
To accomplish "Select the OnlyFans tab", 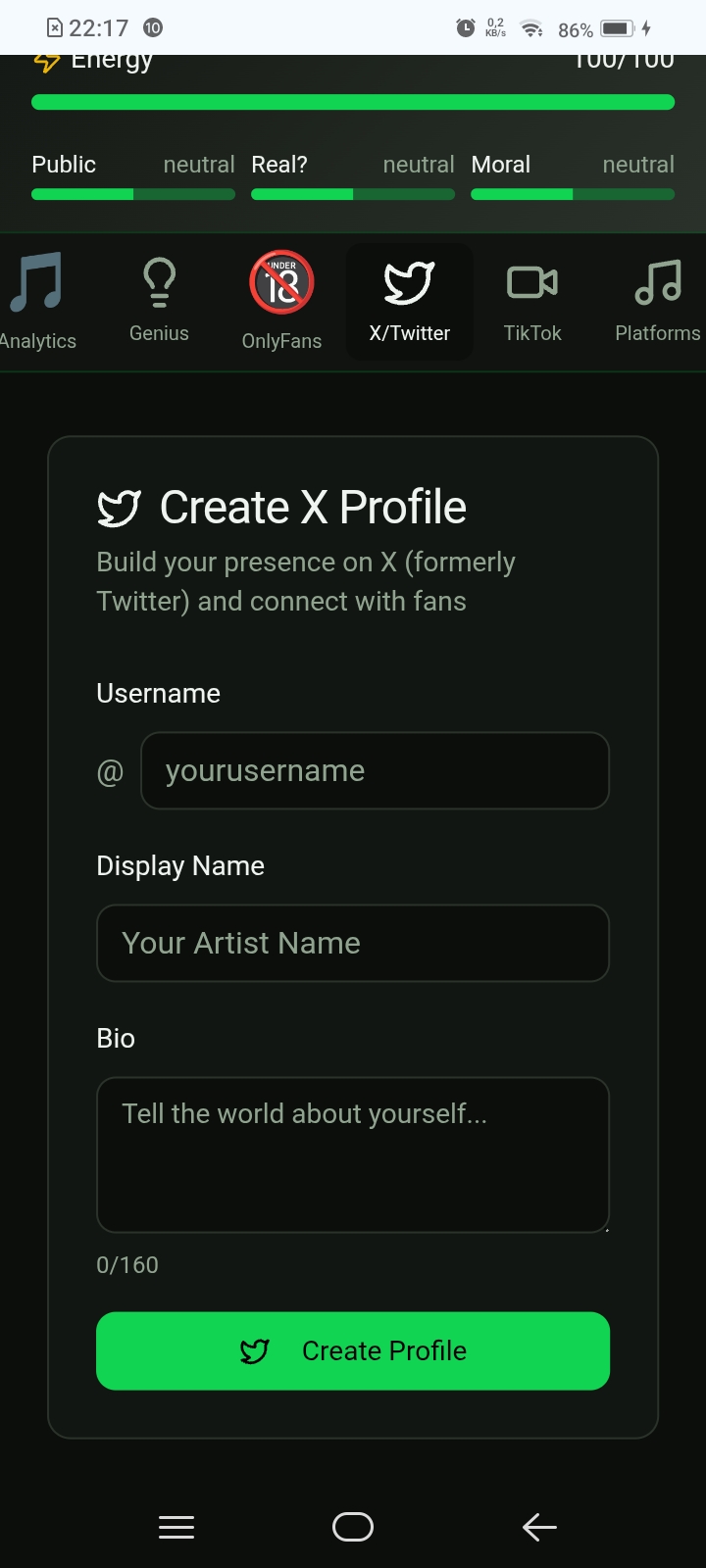I will point(281,301).
